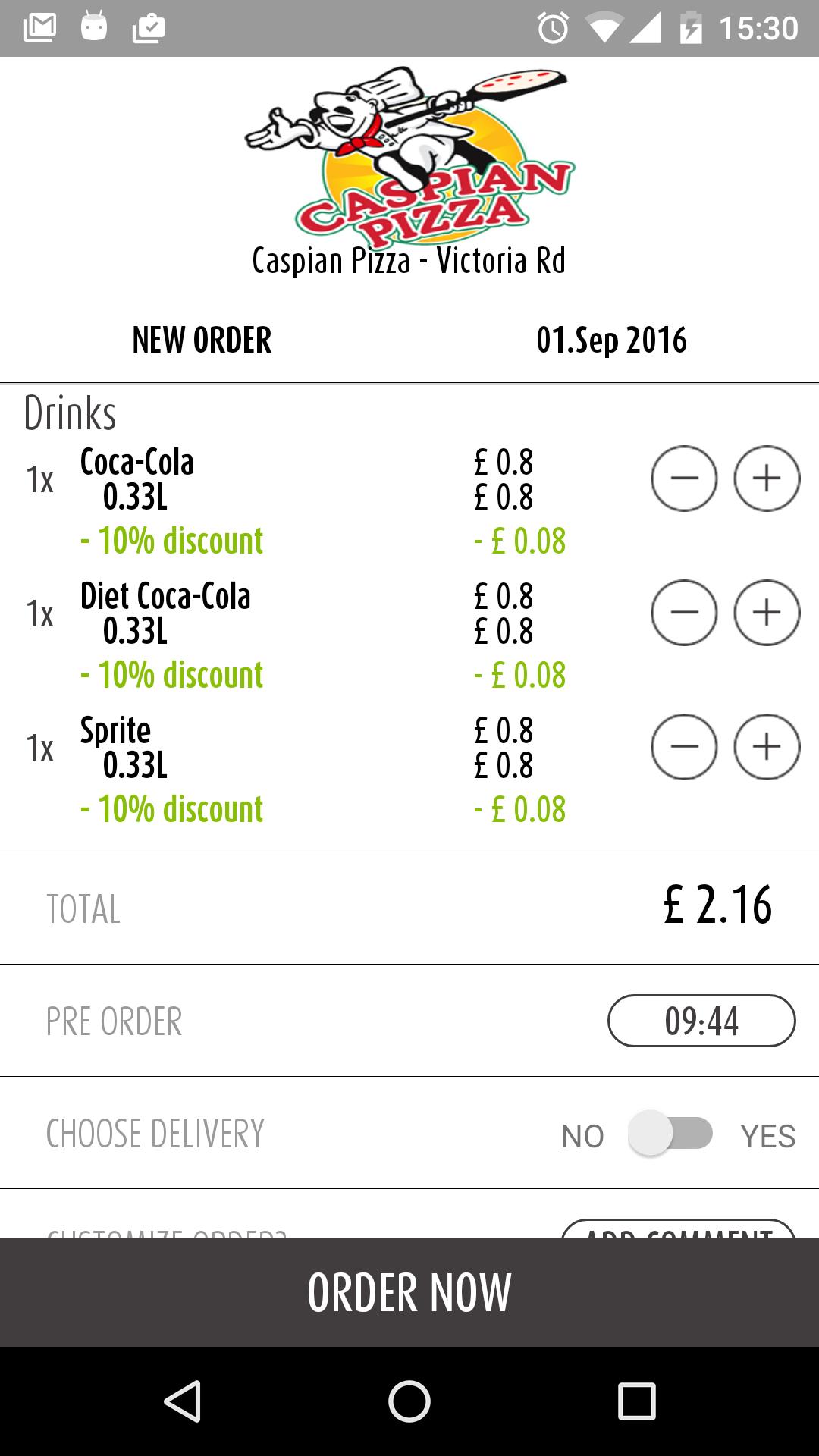Increase the Sprite quantity
Image resolution: width=819 pixels, height=1456 pixels.
click(765, 747)
